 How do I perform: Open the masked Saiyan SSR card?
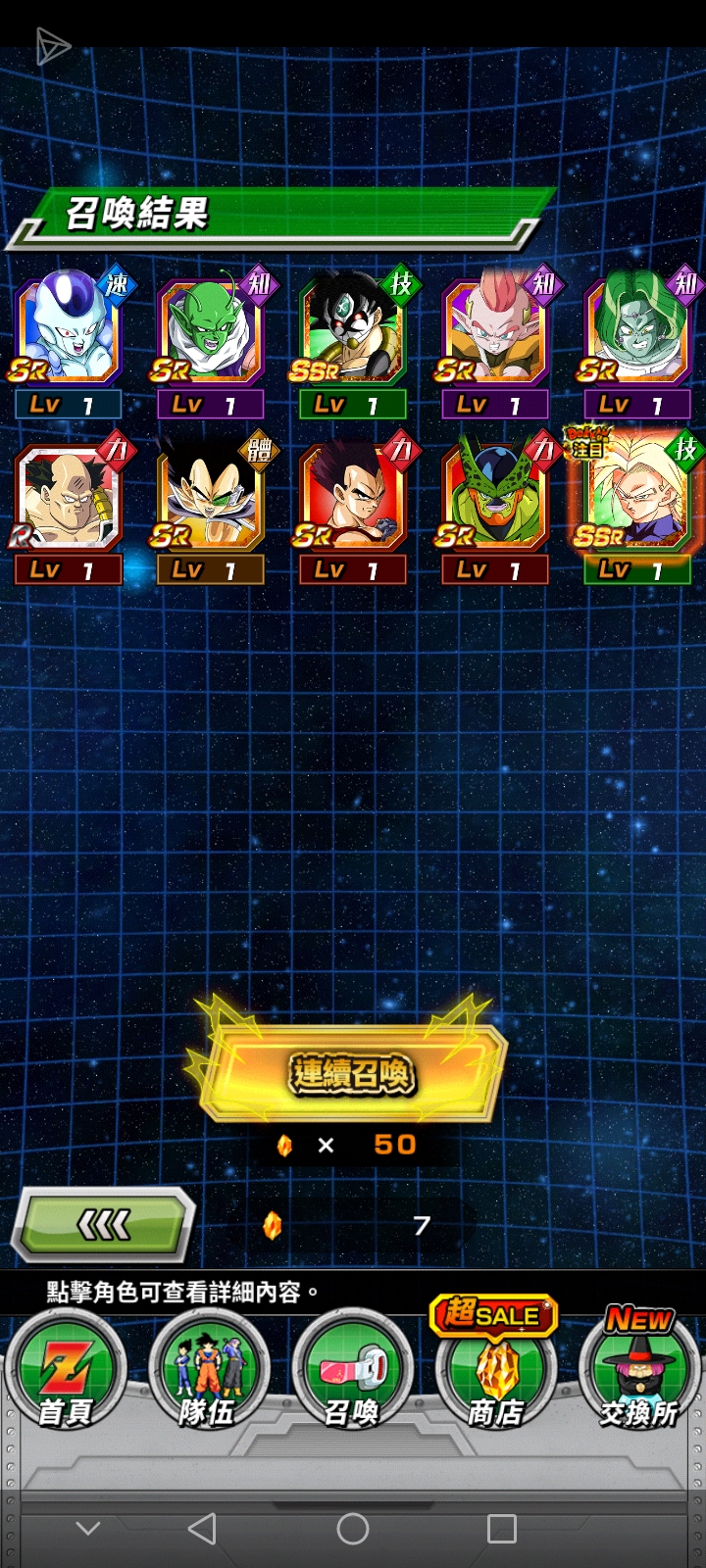click(353, 330)
